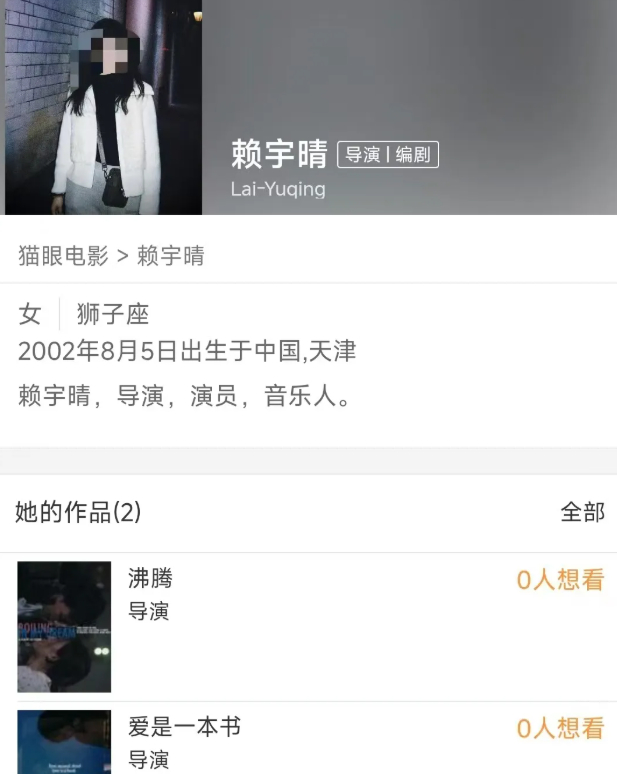Open the movie 爱是一本书

point(184,727)
